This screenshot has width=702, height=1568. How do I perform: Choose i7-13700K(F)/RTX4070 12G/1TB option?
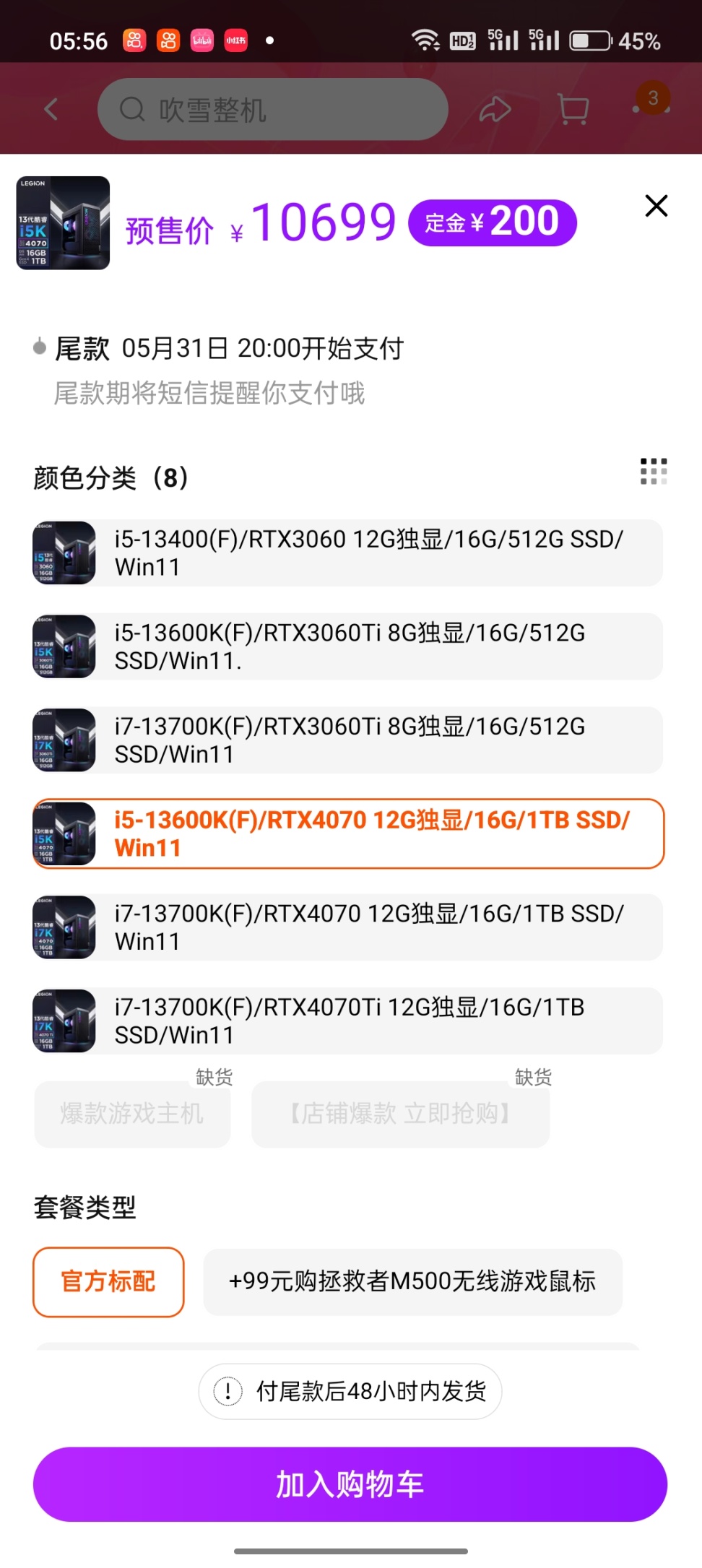click(347, 927)
